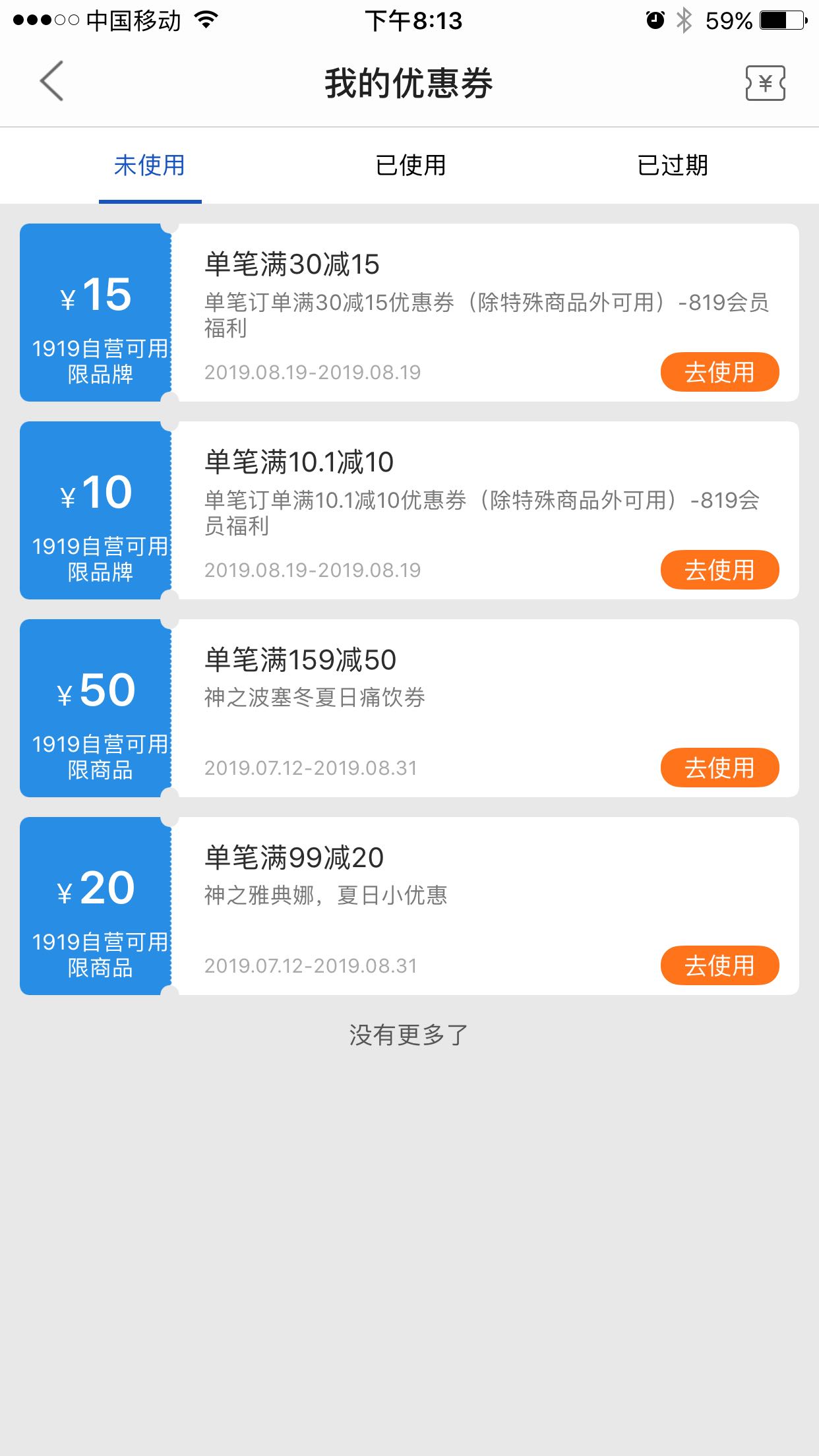This screenshot has width=819, height=1456.
Task: Switch to the 已过期 tab
Action: point(673,165)
